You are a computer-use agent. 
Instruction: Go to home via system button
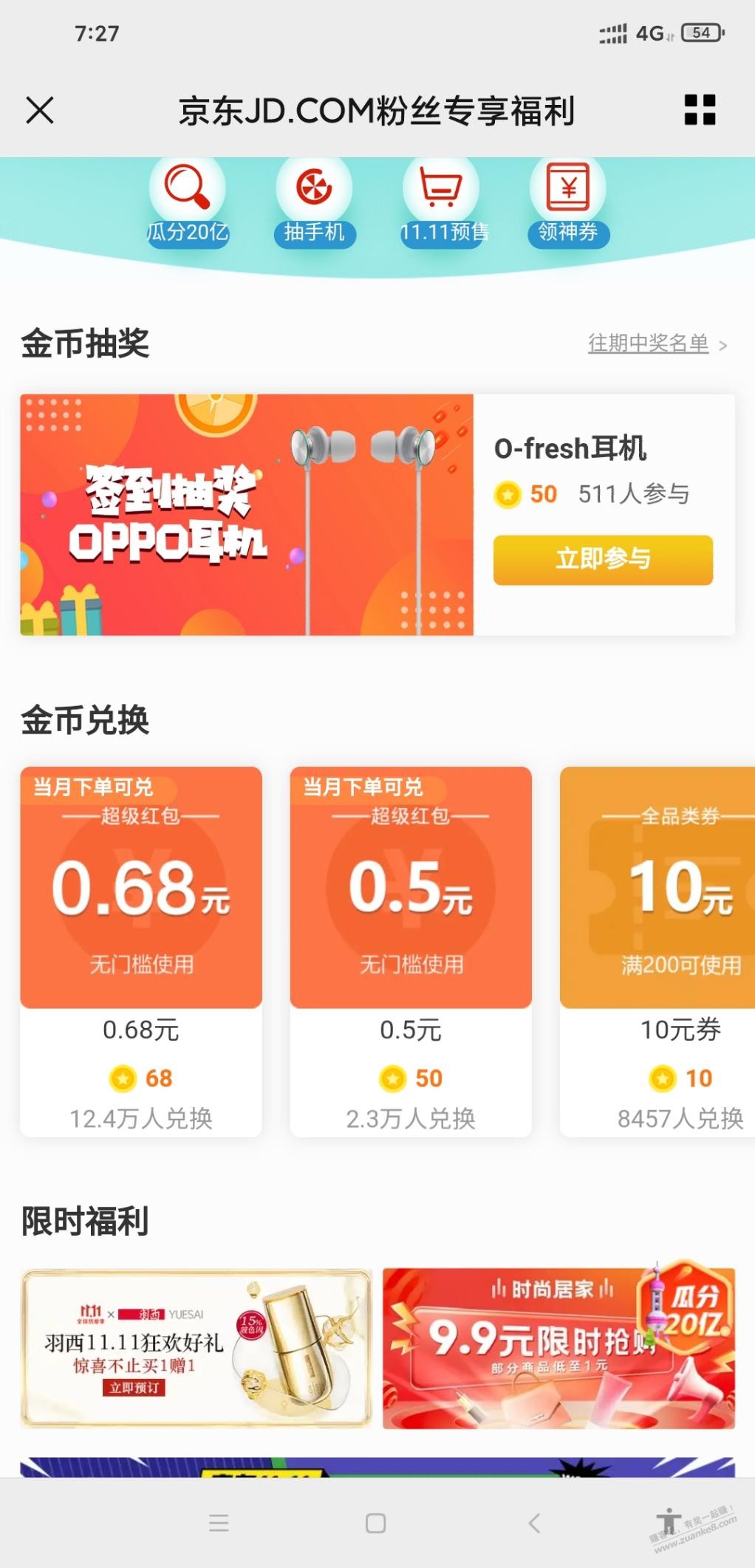click(375, 1522)
